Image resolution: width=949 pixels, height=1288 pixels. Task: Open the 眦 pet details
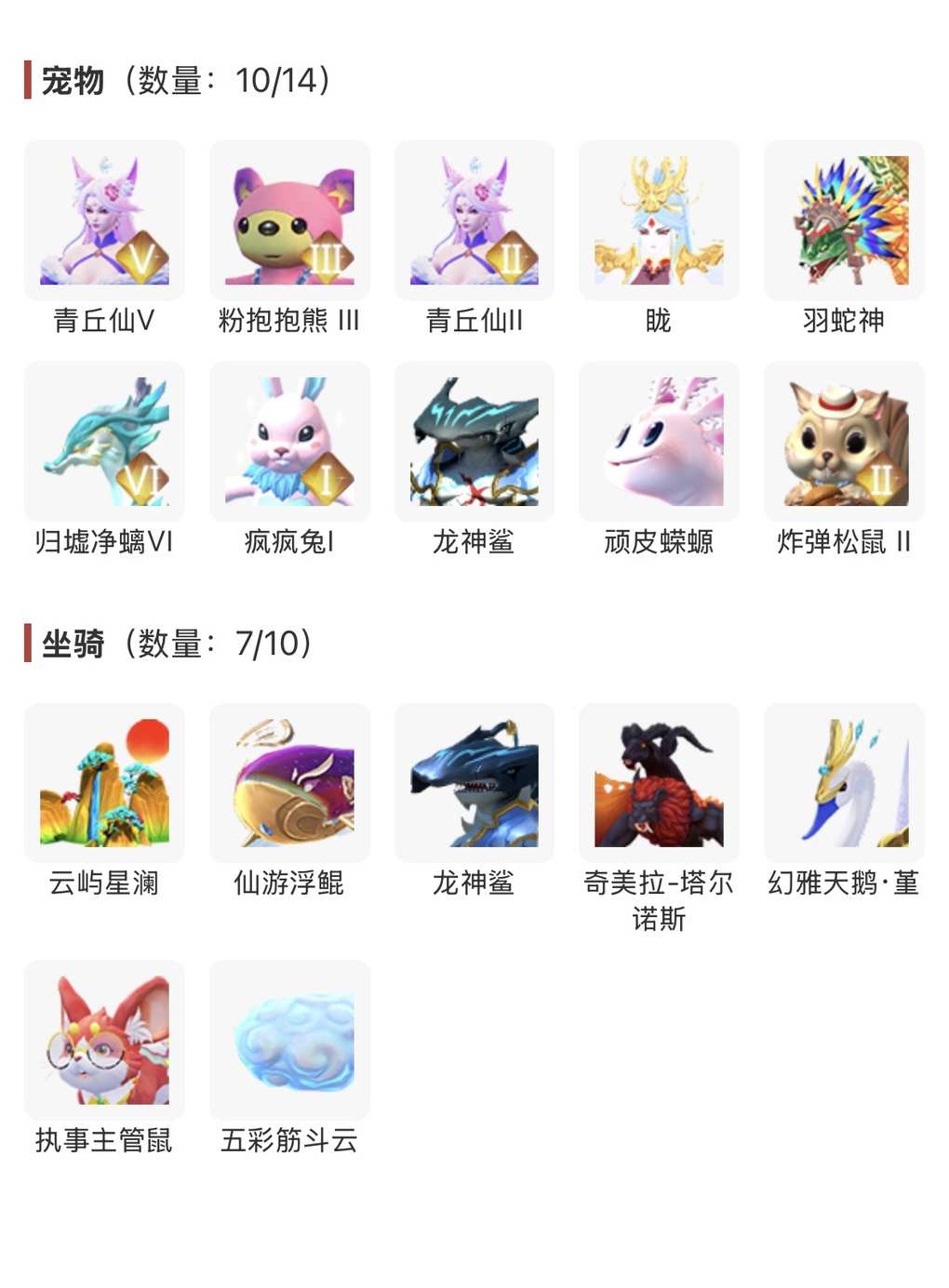point(659,220)
